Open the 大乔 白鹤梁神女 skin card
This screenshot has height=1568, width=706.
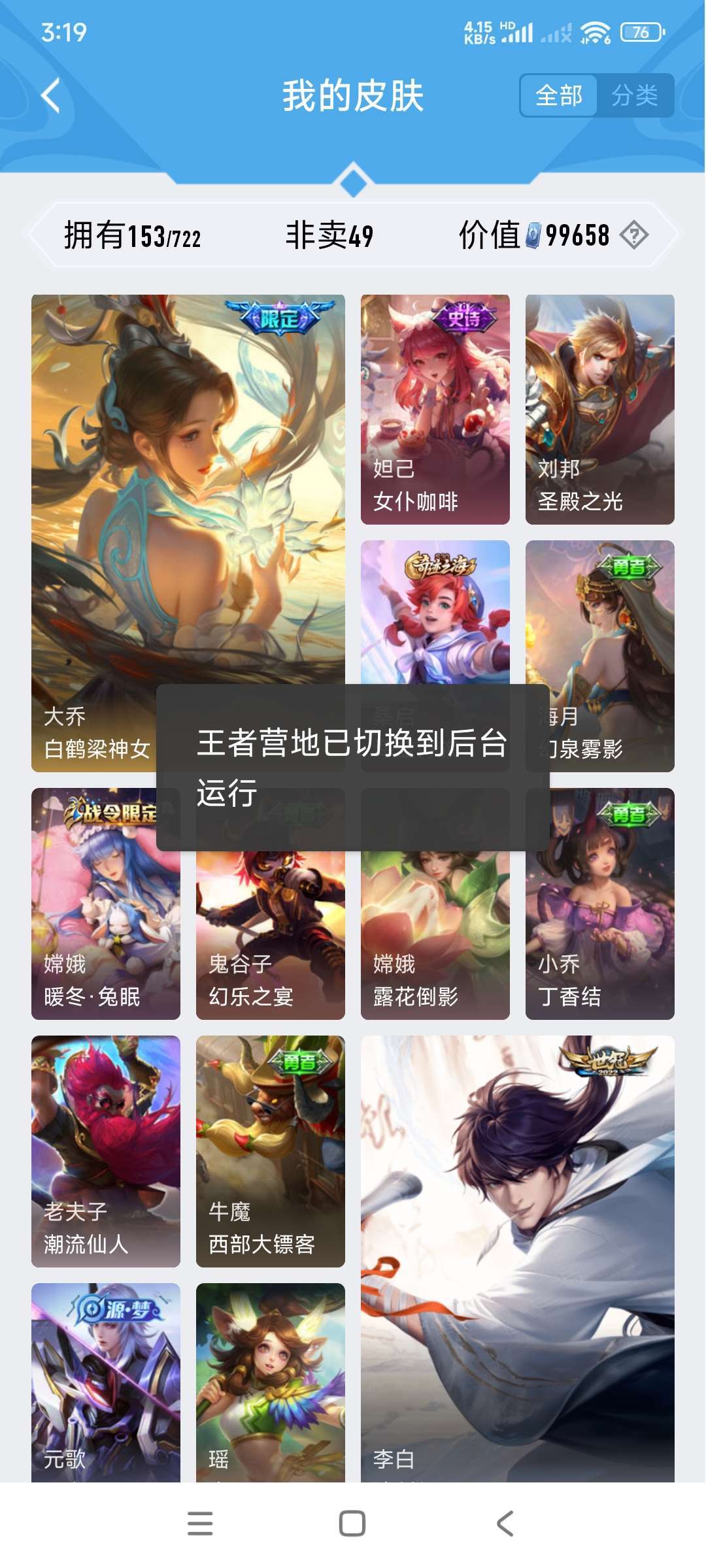188,533
